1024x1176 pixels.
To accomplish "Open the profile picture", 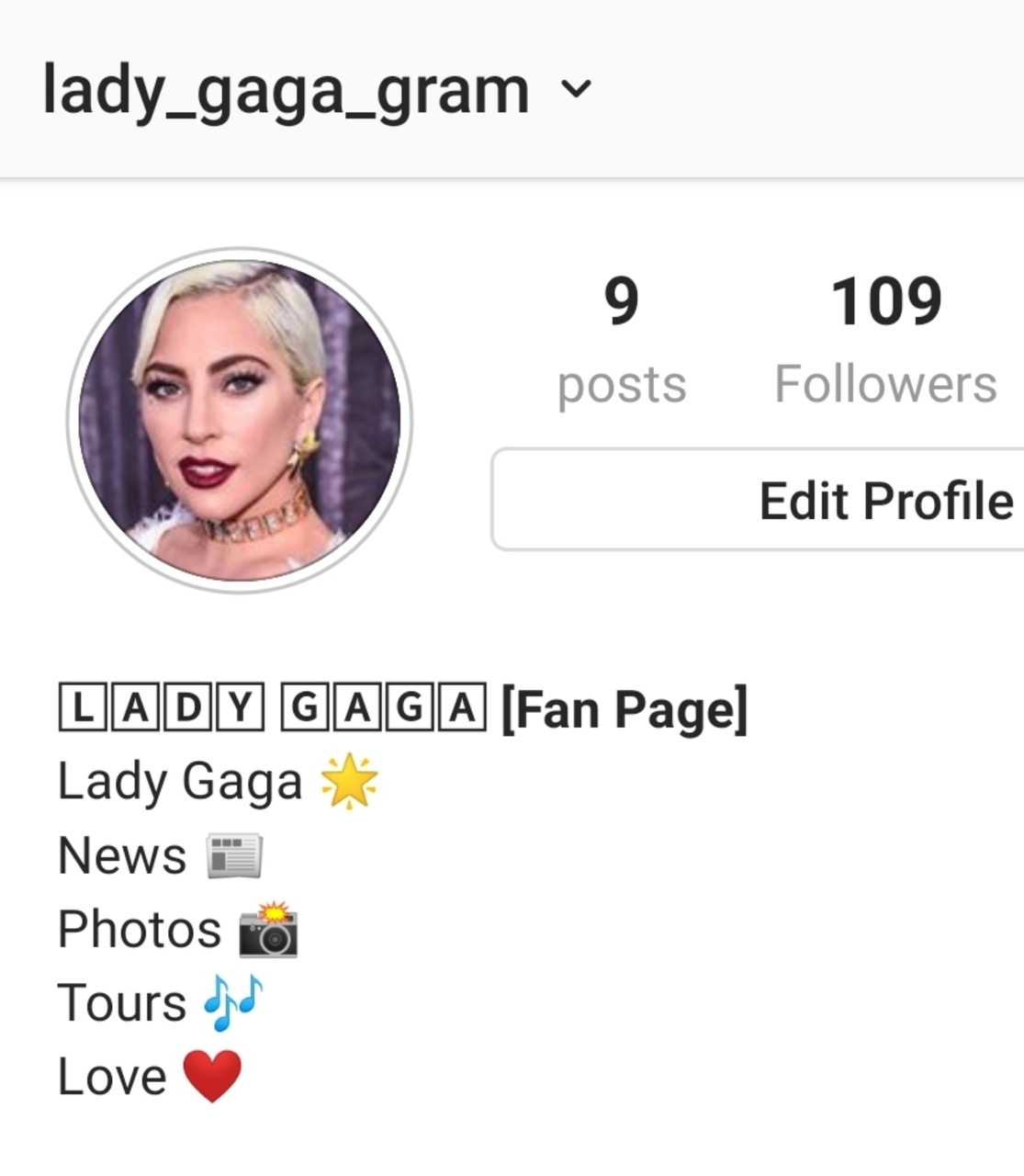I will pyautogui.click(x=240, y=421).
